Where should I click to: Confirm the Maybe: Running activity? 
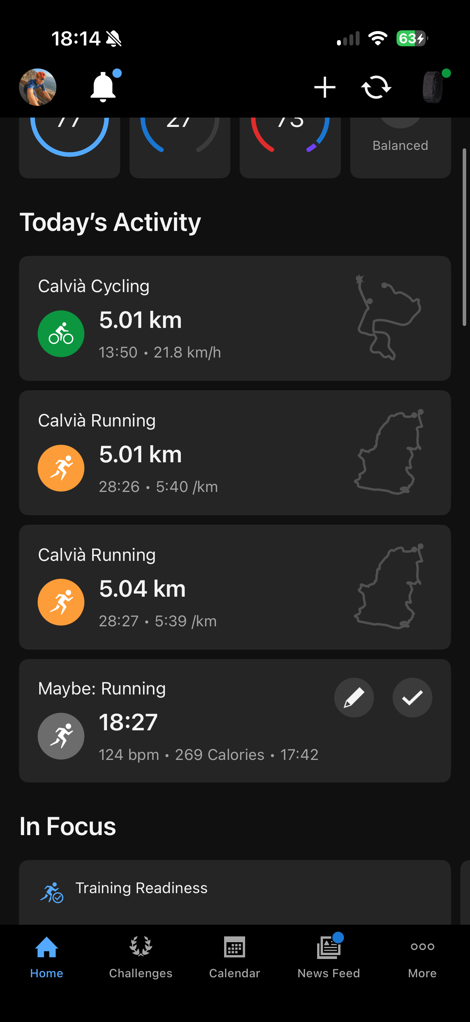click(412, 698)
